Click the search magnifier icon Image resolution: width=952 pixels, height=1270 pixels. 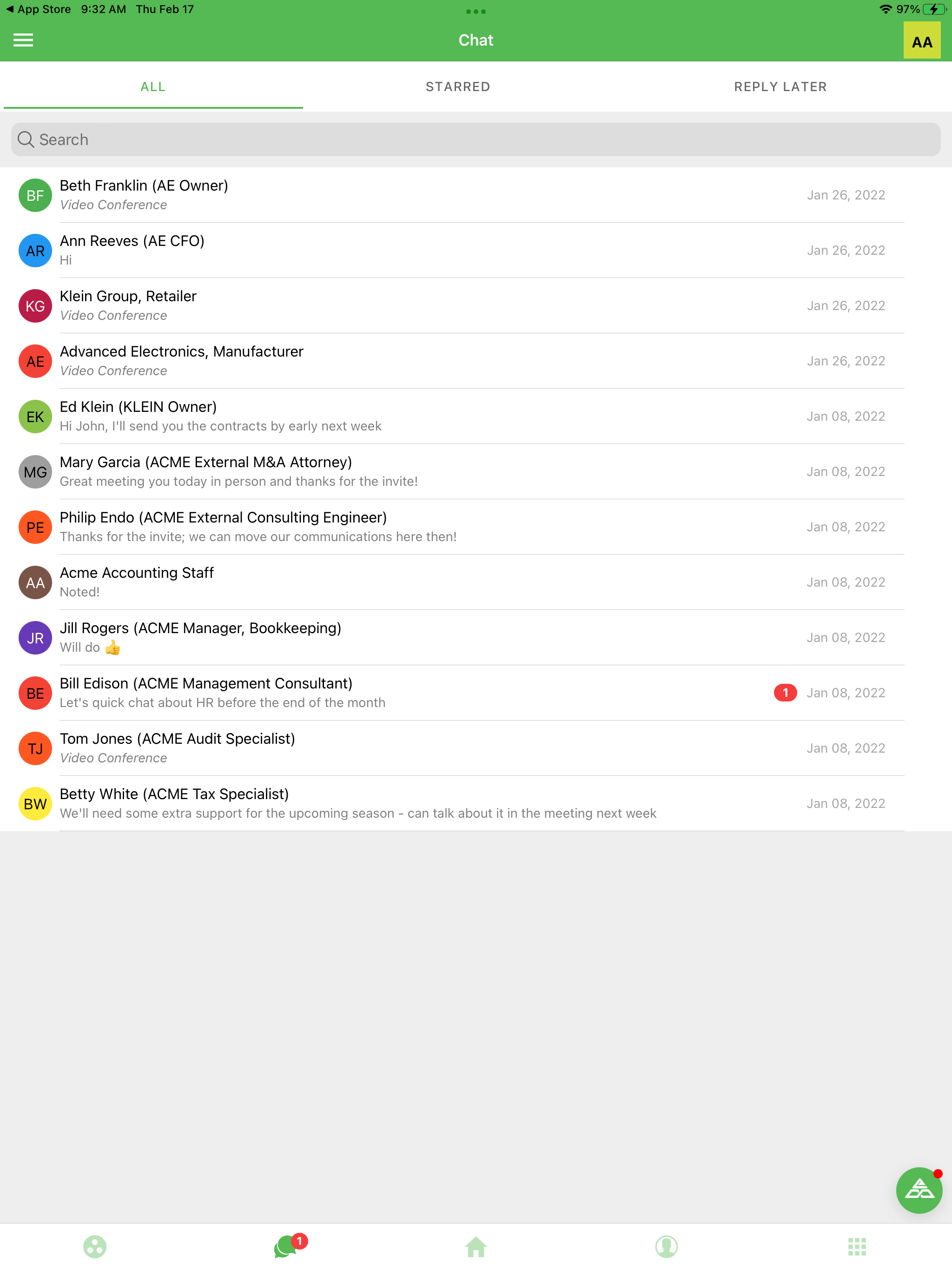click(25, 139)
